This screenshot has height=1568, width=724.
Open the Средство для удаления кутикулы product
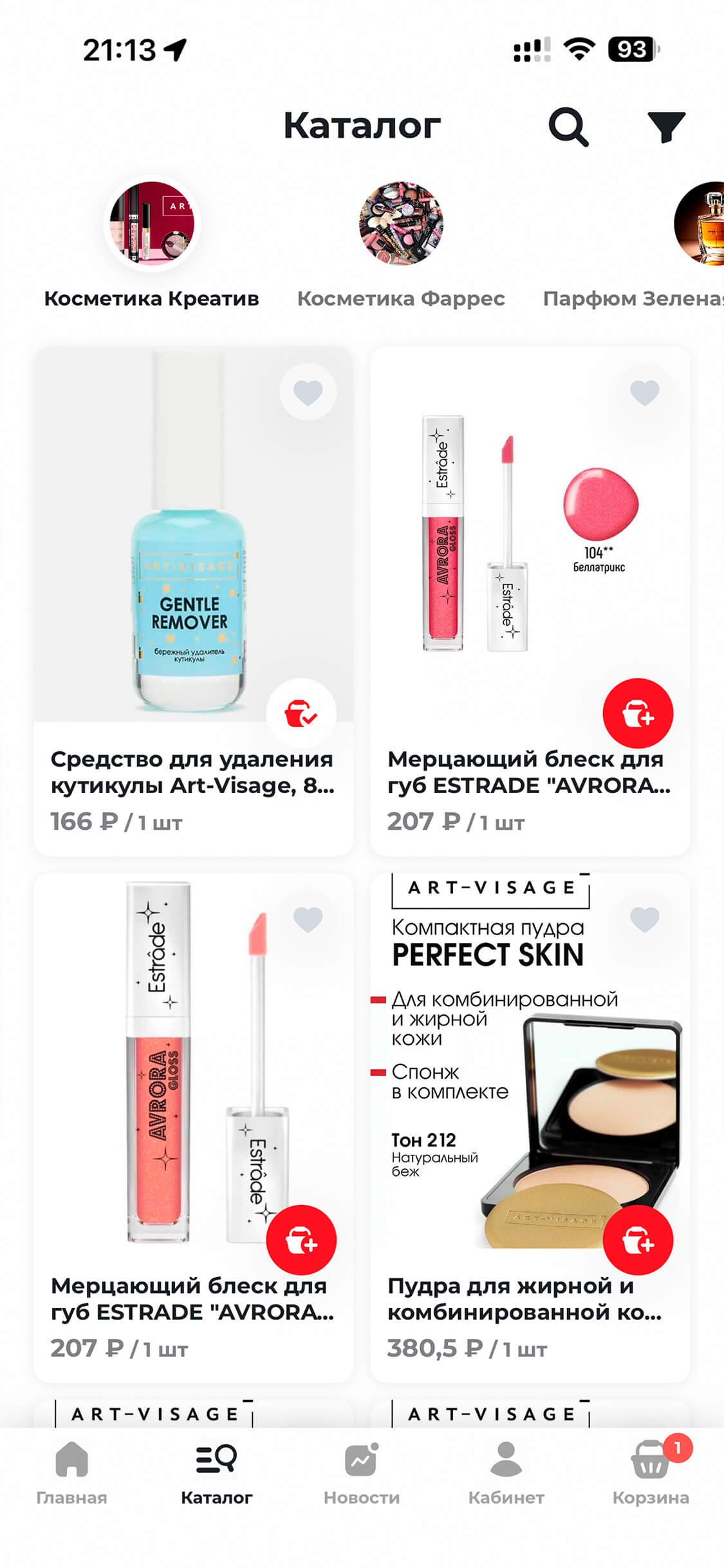coord(192,772)
